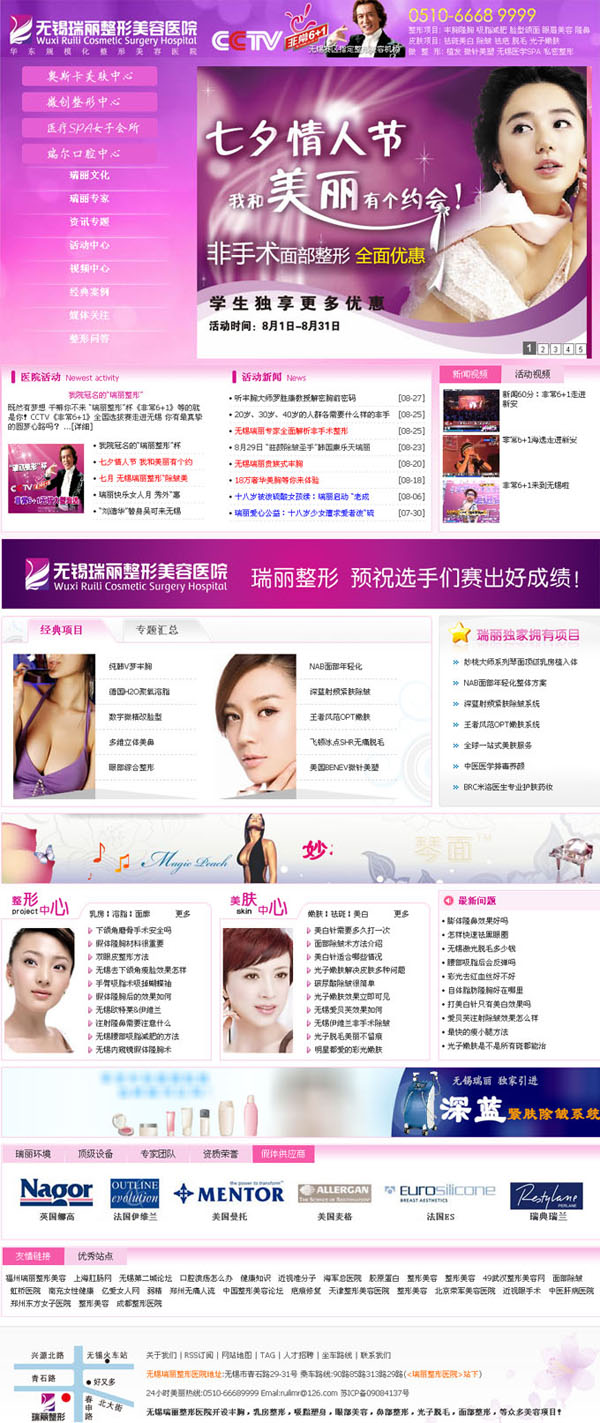Open the 微创整形中心 menu button
600x1423 pixels.
point(89,102)
